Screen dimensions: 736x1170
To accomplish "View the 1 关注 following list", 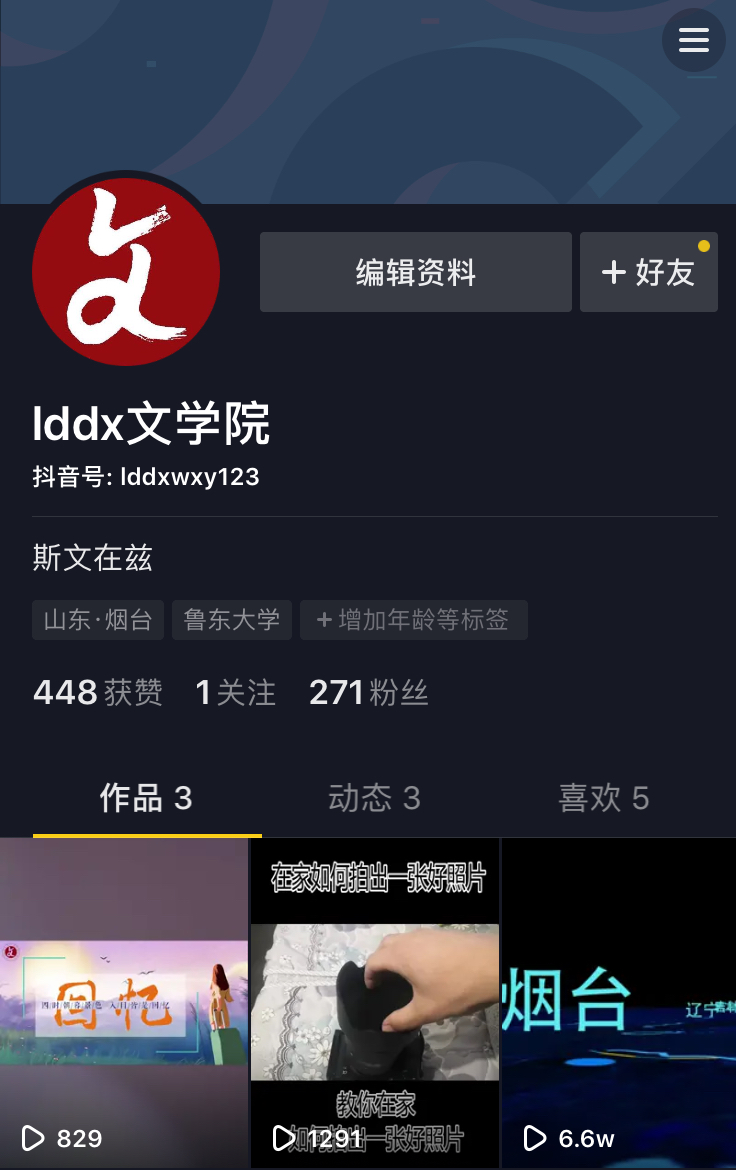I will tap(235, 692).
